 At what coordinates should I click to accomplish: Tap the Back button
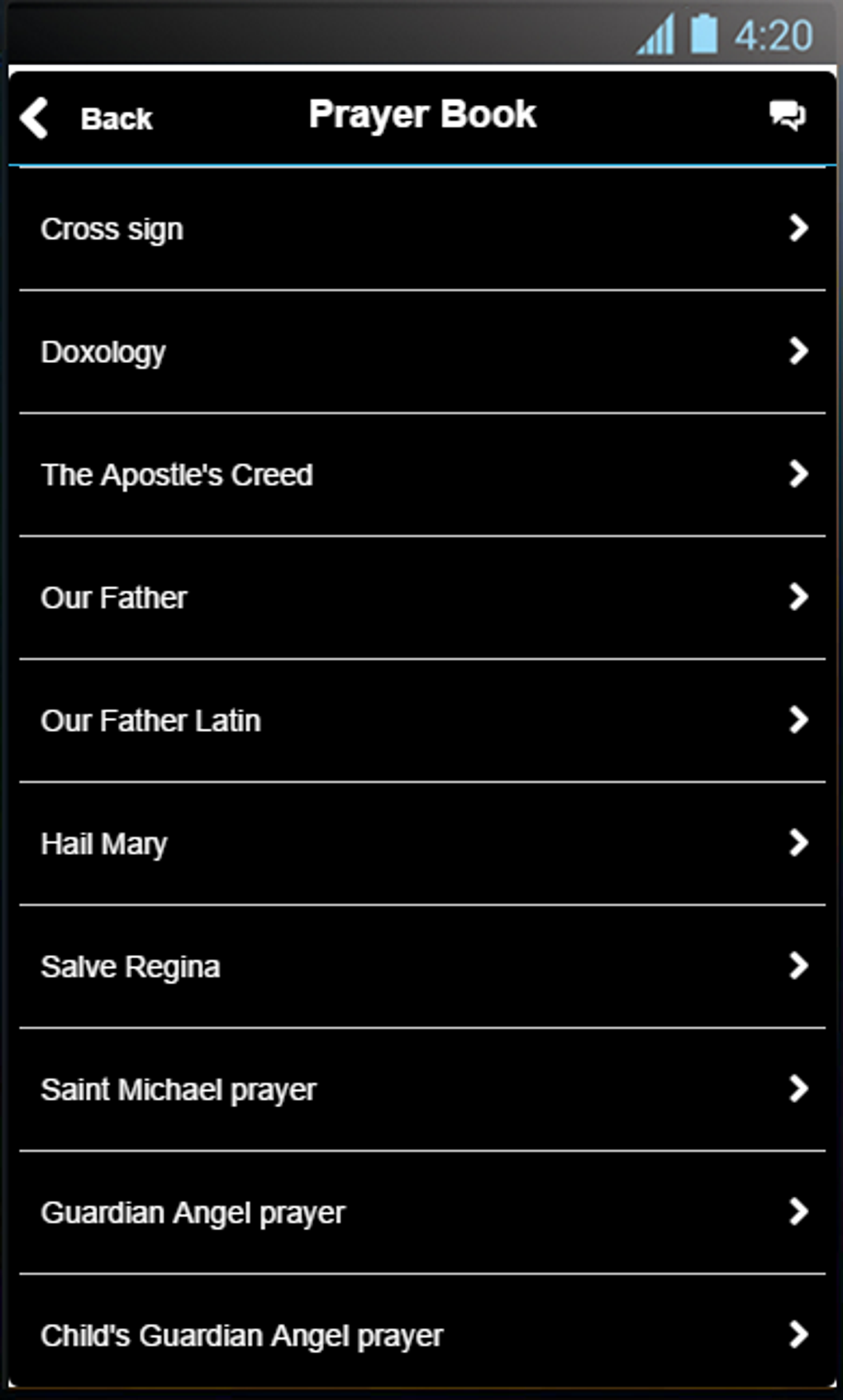point(116,118)
